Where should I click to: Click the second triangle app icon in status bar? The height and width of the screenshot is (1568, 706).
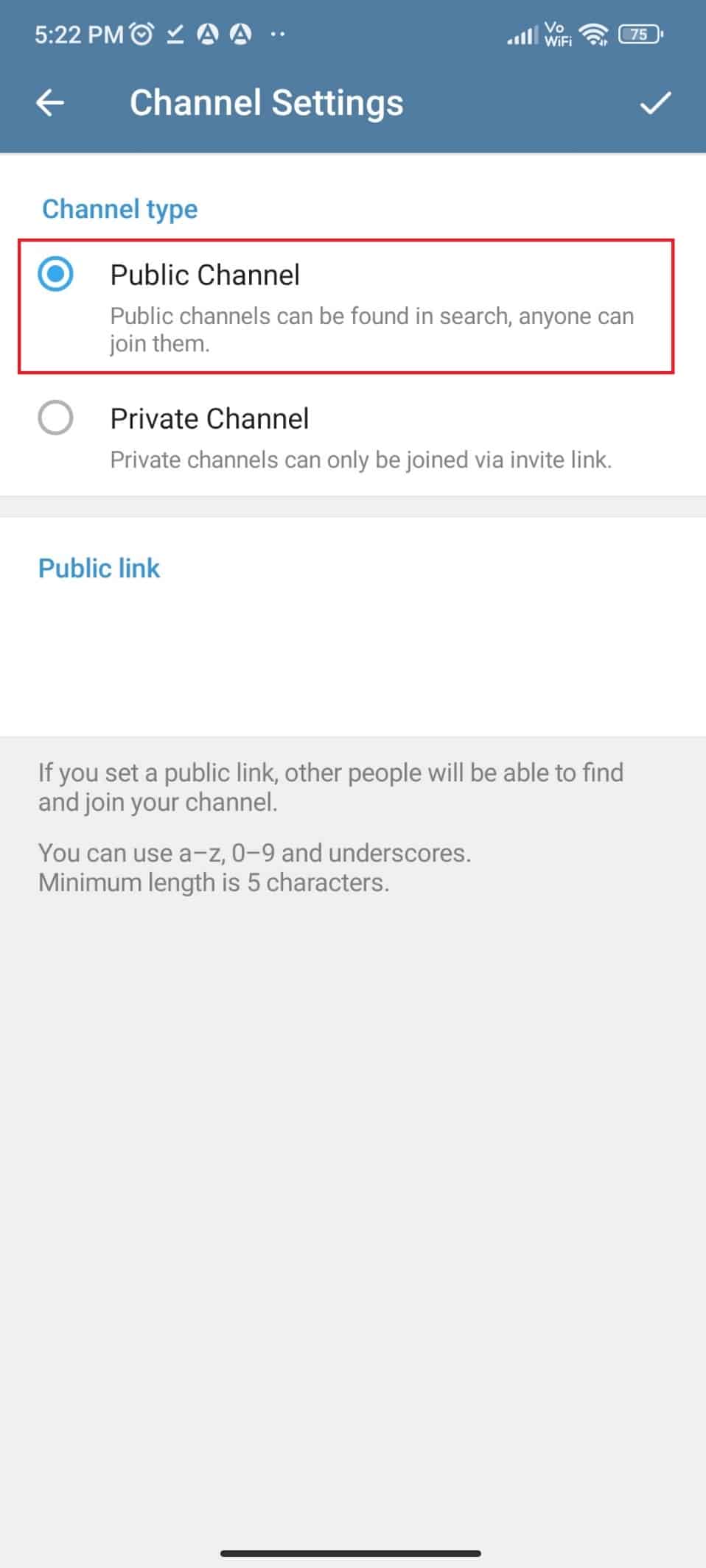point(241,33)
